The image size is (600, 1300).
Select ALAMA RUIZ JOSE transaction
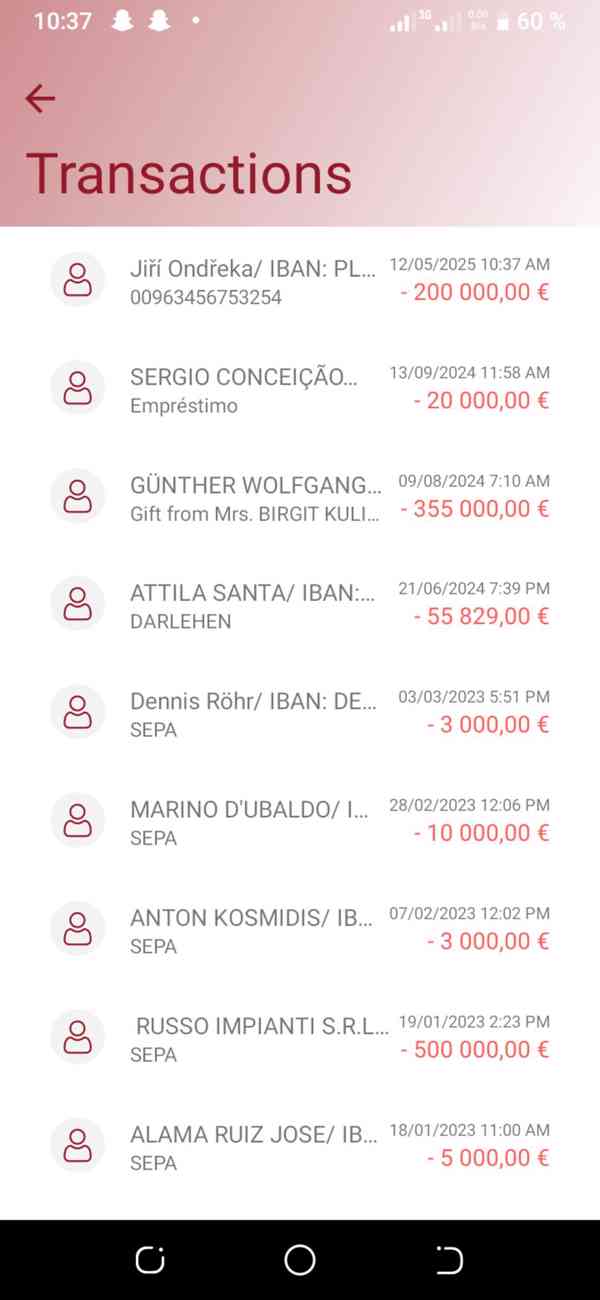pos(300,1146)
